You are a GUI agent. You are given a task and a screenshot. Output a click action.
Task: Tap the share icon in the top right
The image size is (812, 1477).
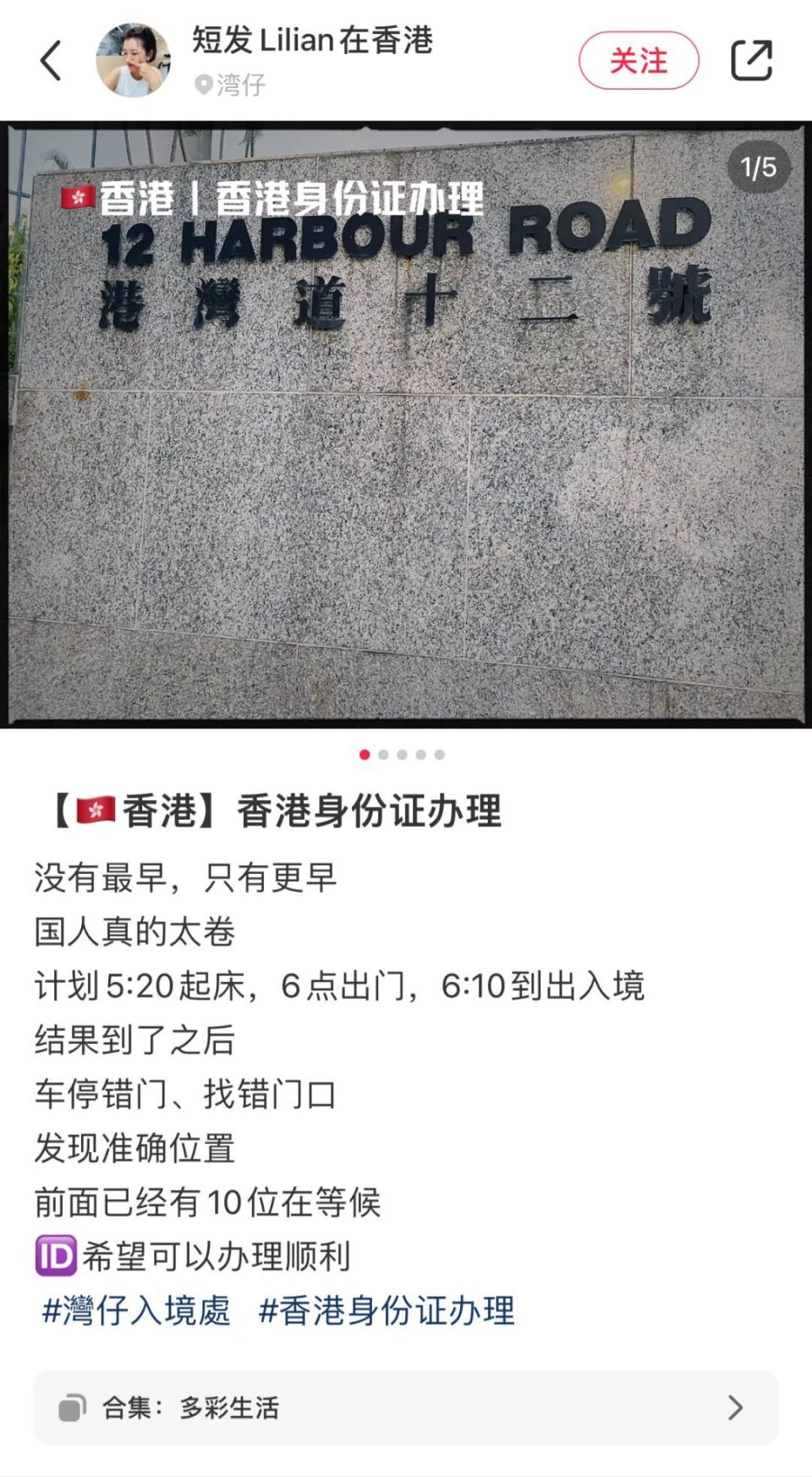click(754, 60)
